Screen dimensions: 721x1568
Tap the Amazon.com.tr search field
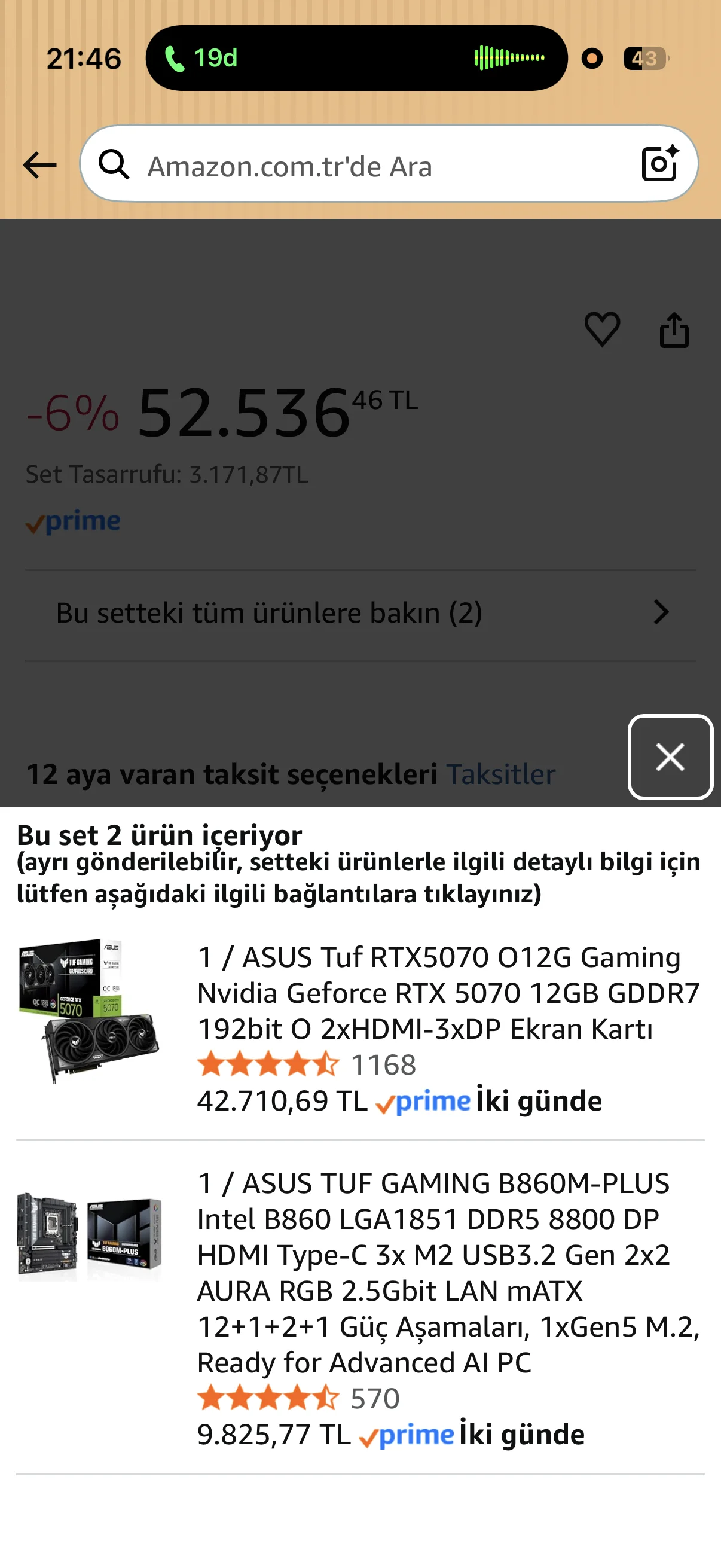[x=365, y=166]
